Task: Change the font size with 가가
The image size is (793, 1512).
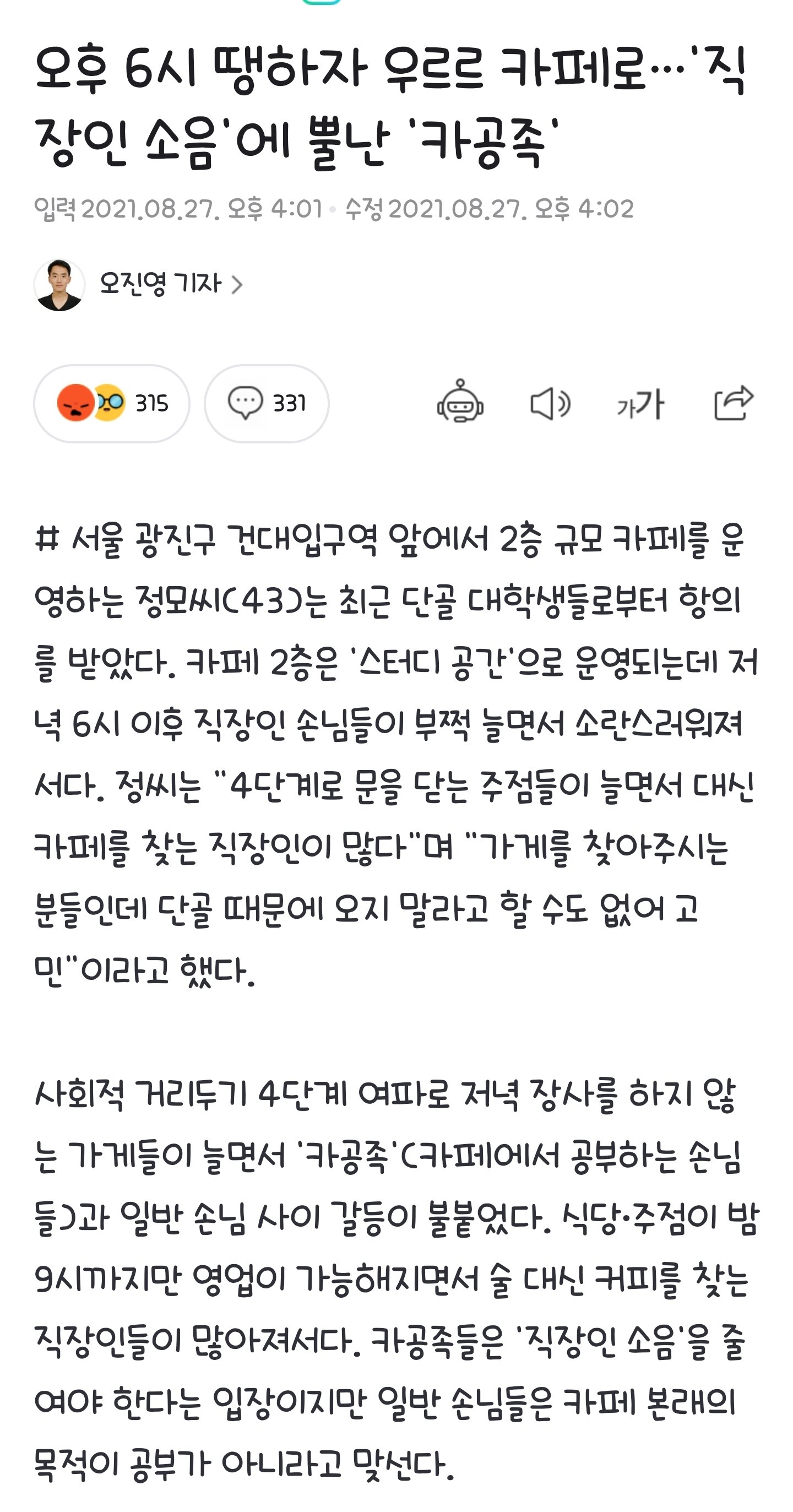Action: pos(640,404)
